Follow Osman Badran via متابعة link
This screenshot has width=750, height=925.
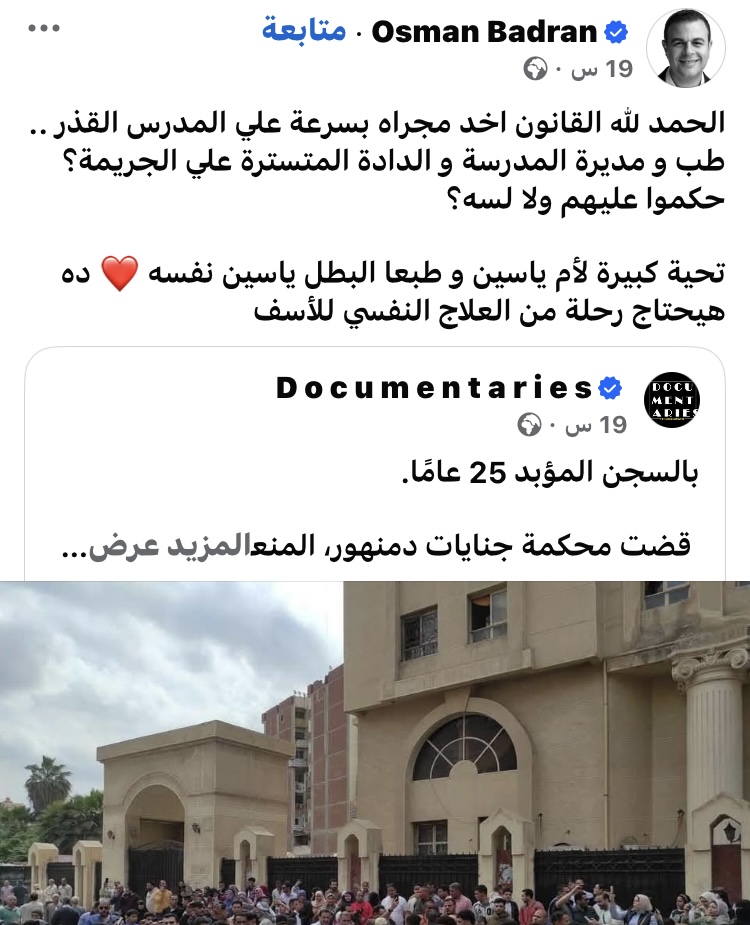pyautogui.click(x=304, y=31)
